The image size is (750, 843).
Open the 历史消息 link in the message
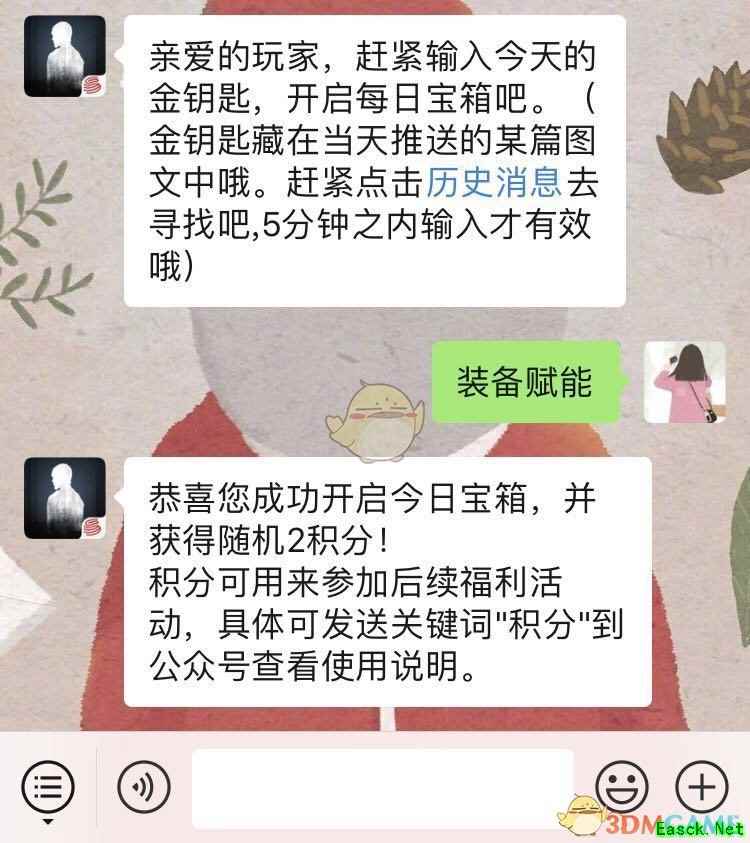click(x=493, y=182)
